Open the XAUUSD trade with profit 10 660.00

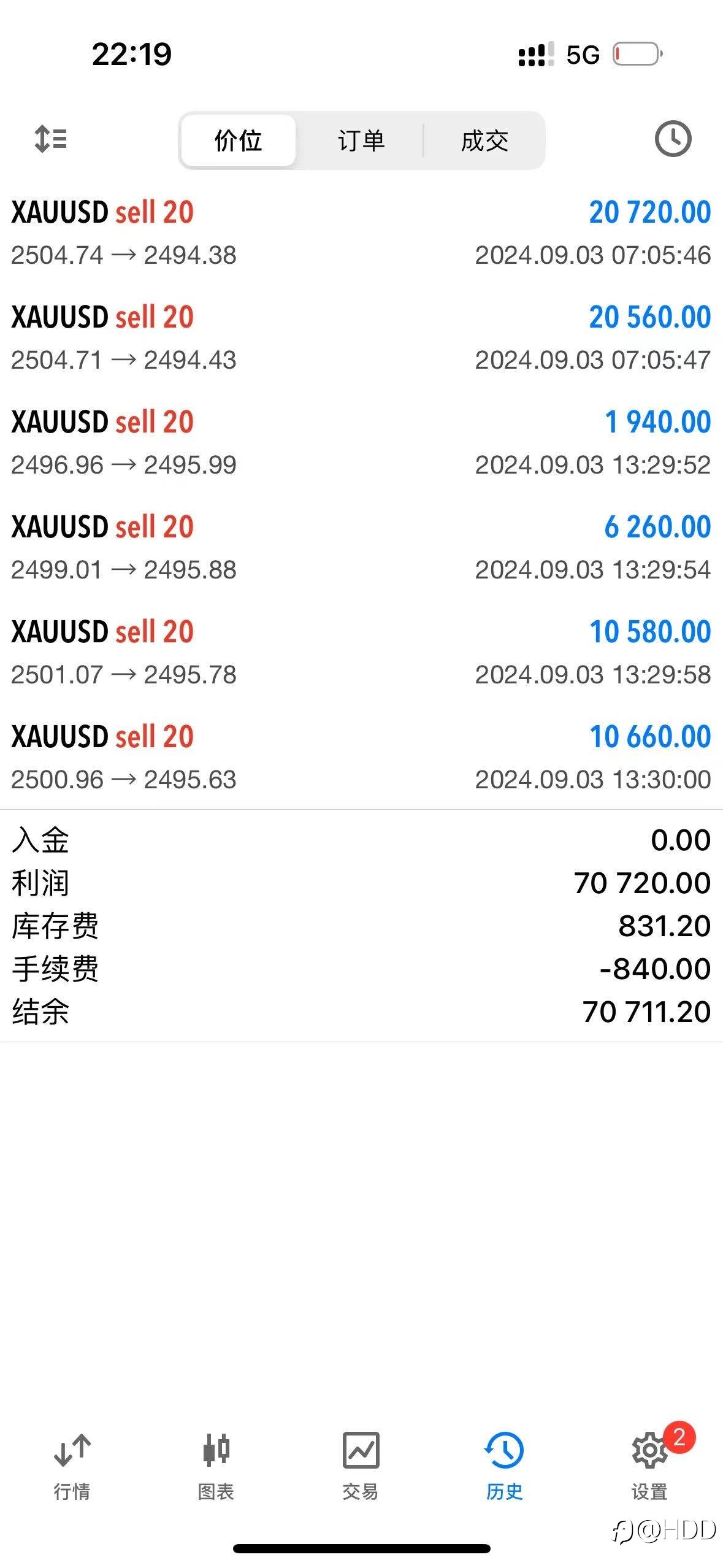361,758
